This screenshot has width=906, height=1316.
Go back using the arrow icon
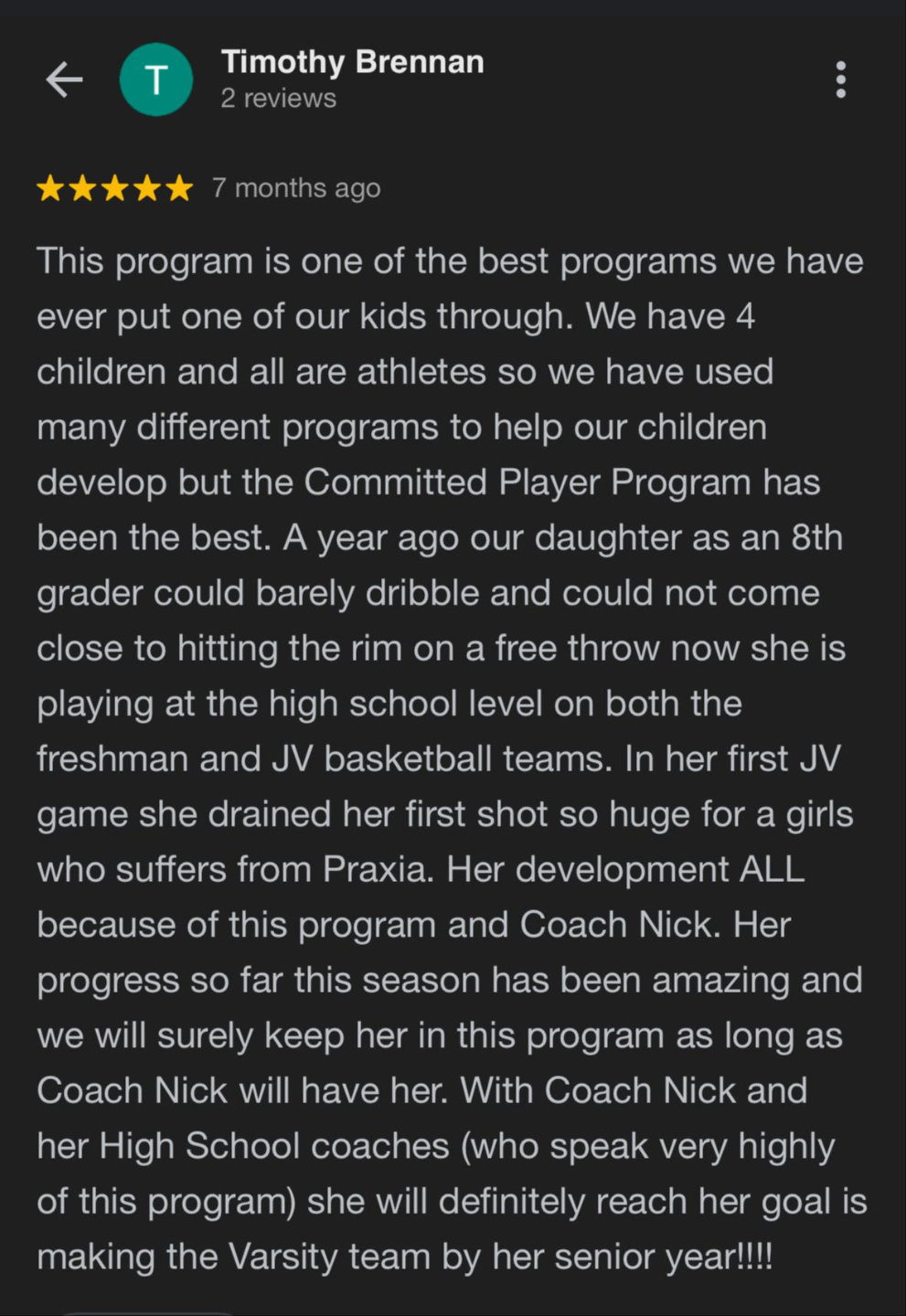click(64, 80)
